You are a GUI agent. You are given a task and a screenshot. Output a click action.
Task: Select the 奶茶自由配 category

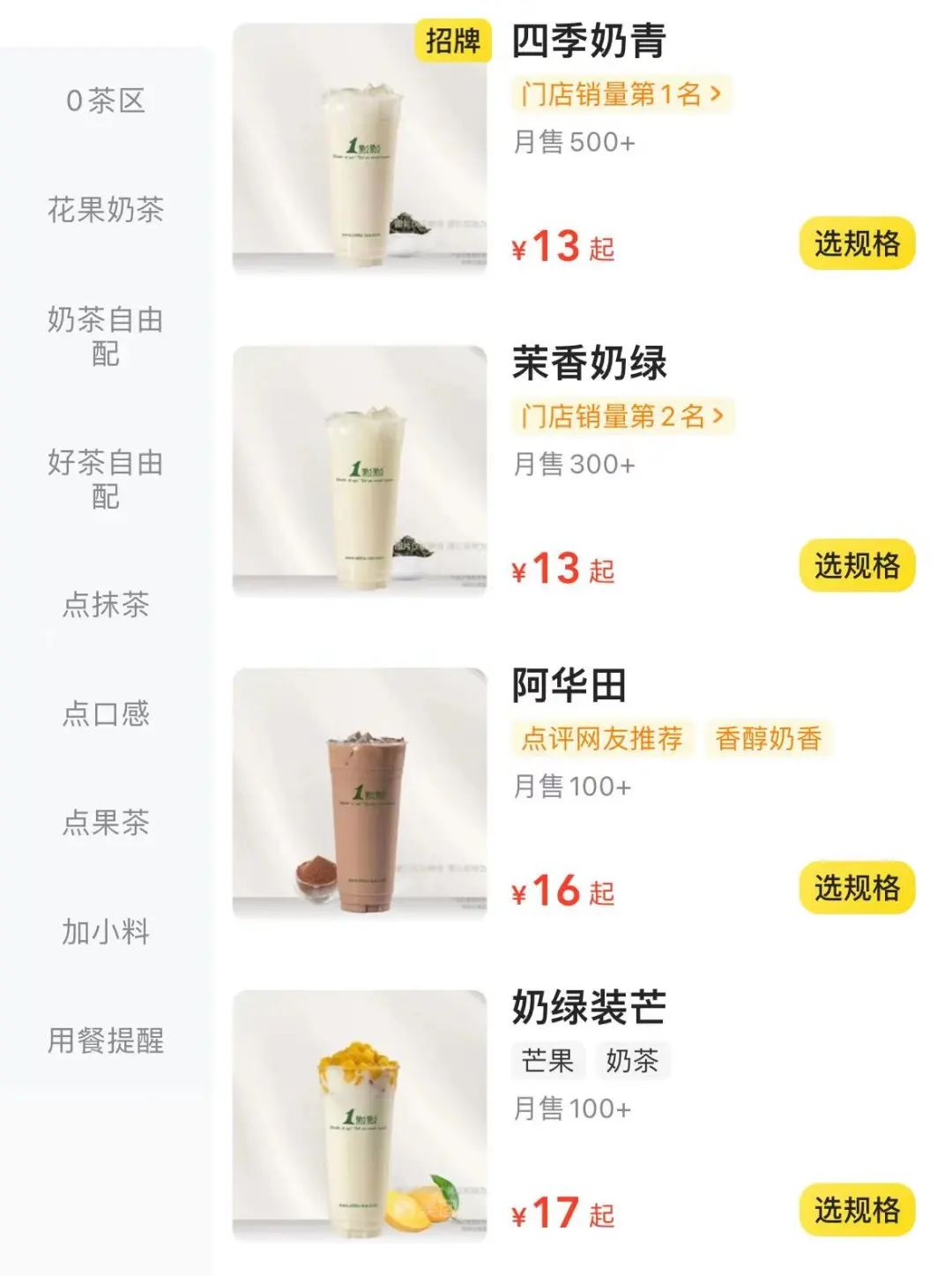point(106,336)
